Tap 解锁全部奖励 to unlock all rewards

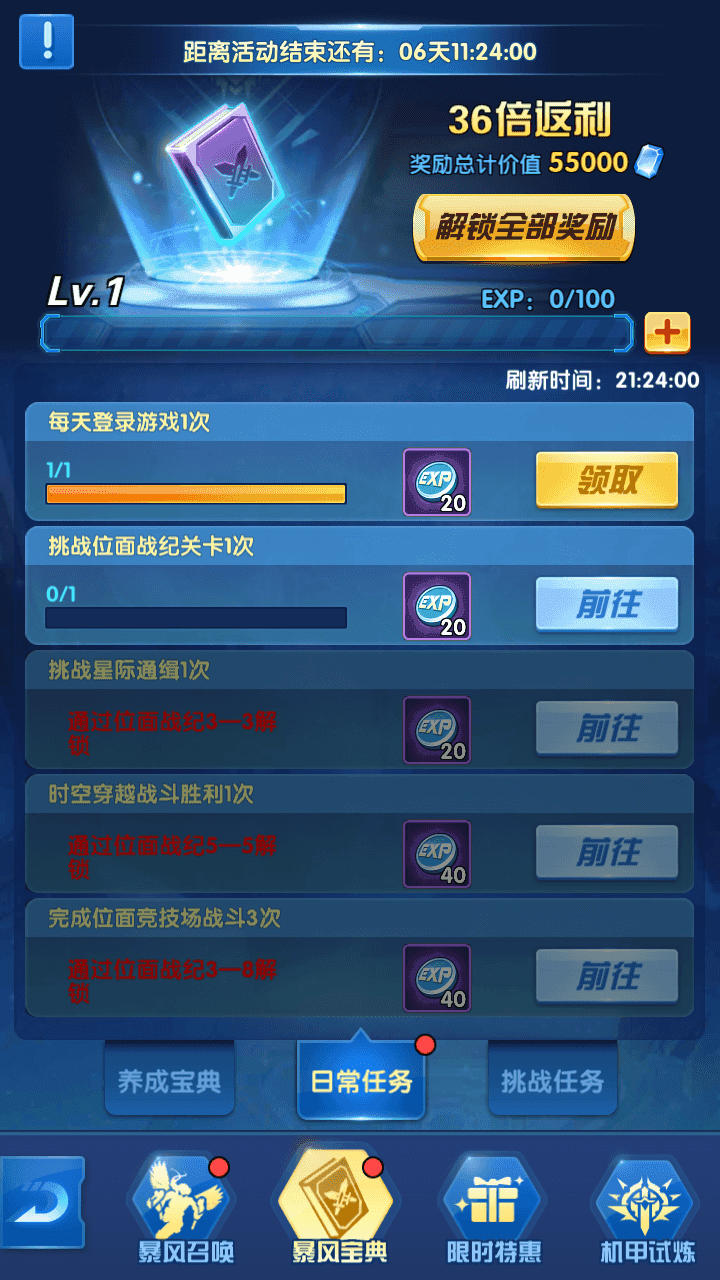524,227
